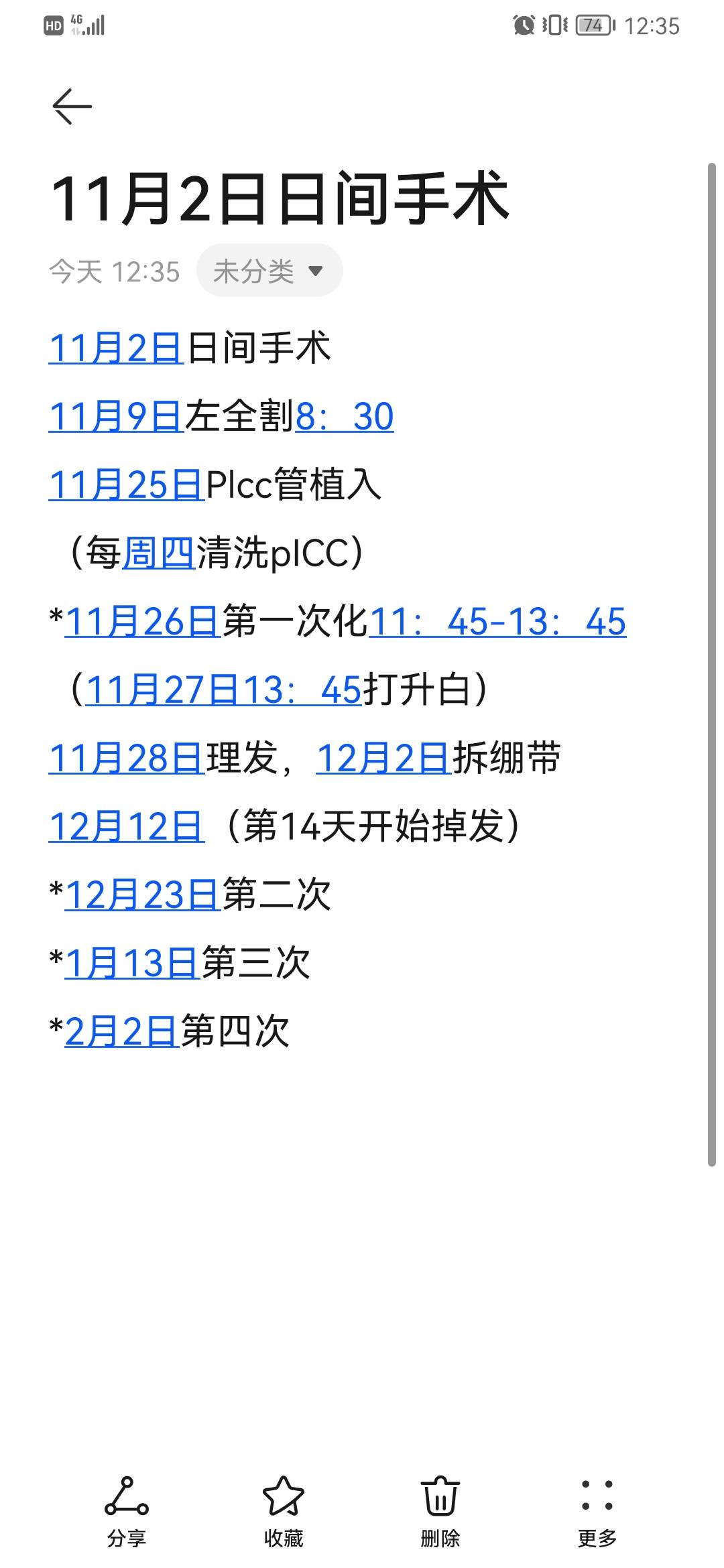The width and height of the screenshot is (724, 1568).
Task: Tap the 11月28日 date link
Action: 126,758
